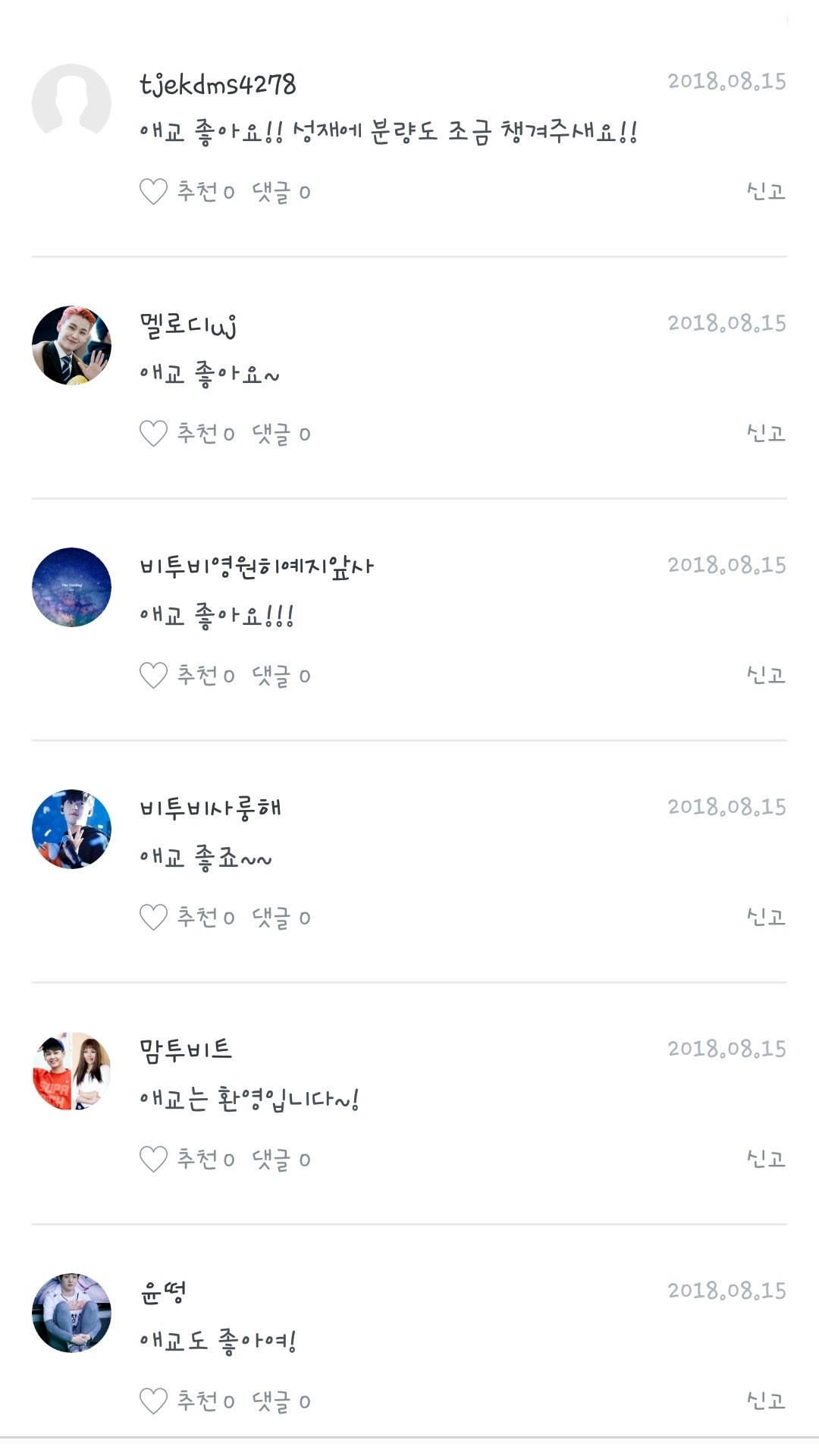
Task: Like the comment by 비투비영원히예지앞사
Action: [153, 676]
